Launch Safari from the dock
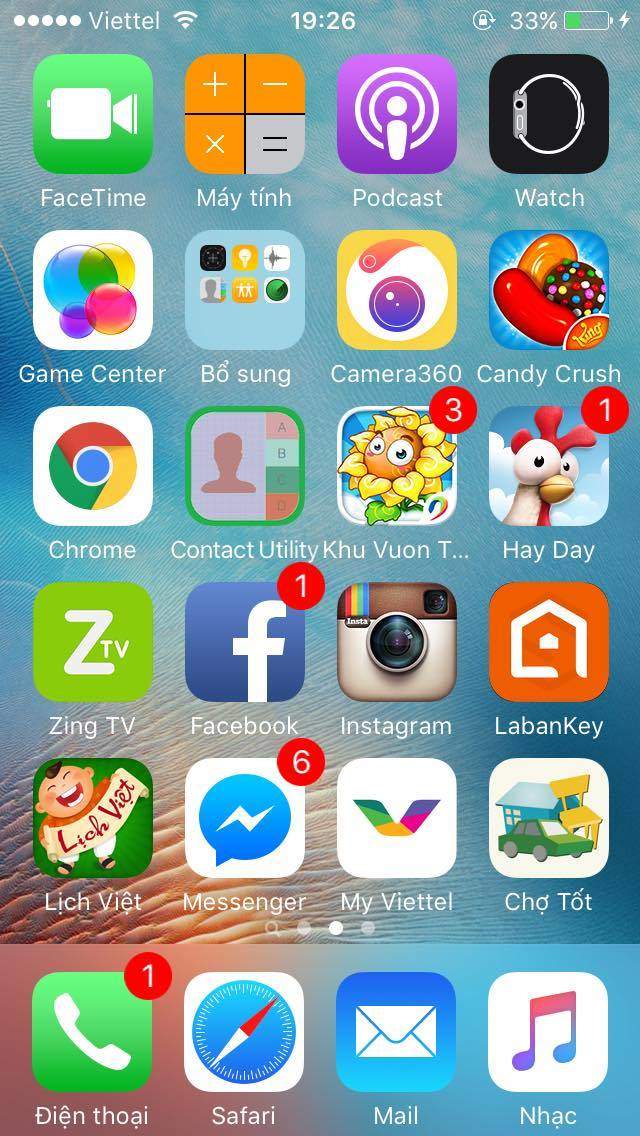This screenshot has width=640, height=1136. coord(244,1032)
